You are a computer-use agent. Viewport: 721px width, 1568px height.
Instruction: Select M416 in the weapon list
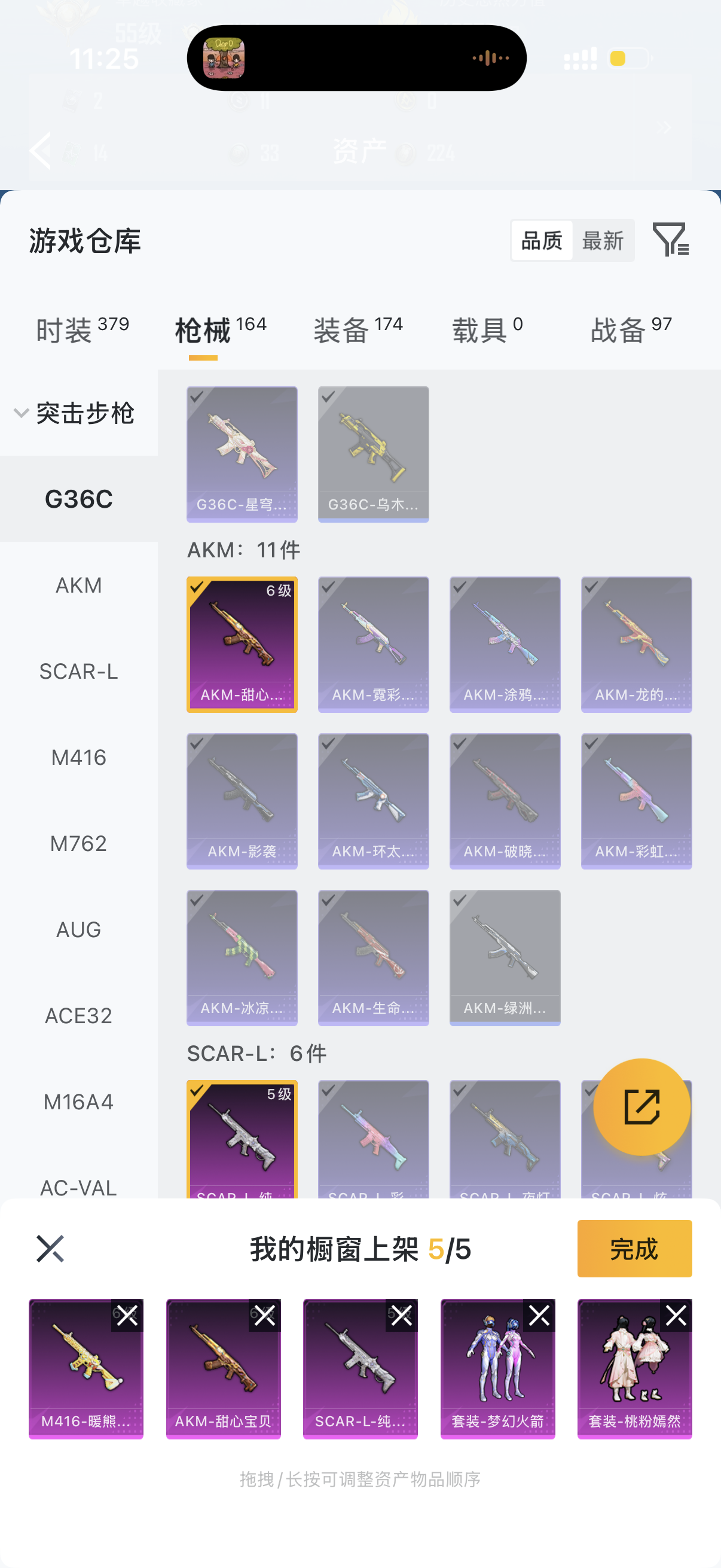point(78,757)
